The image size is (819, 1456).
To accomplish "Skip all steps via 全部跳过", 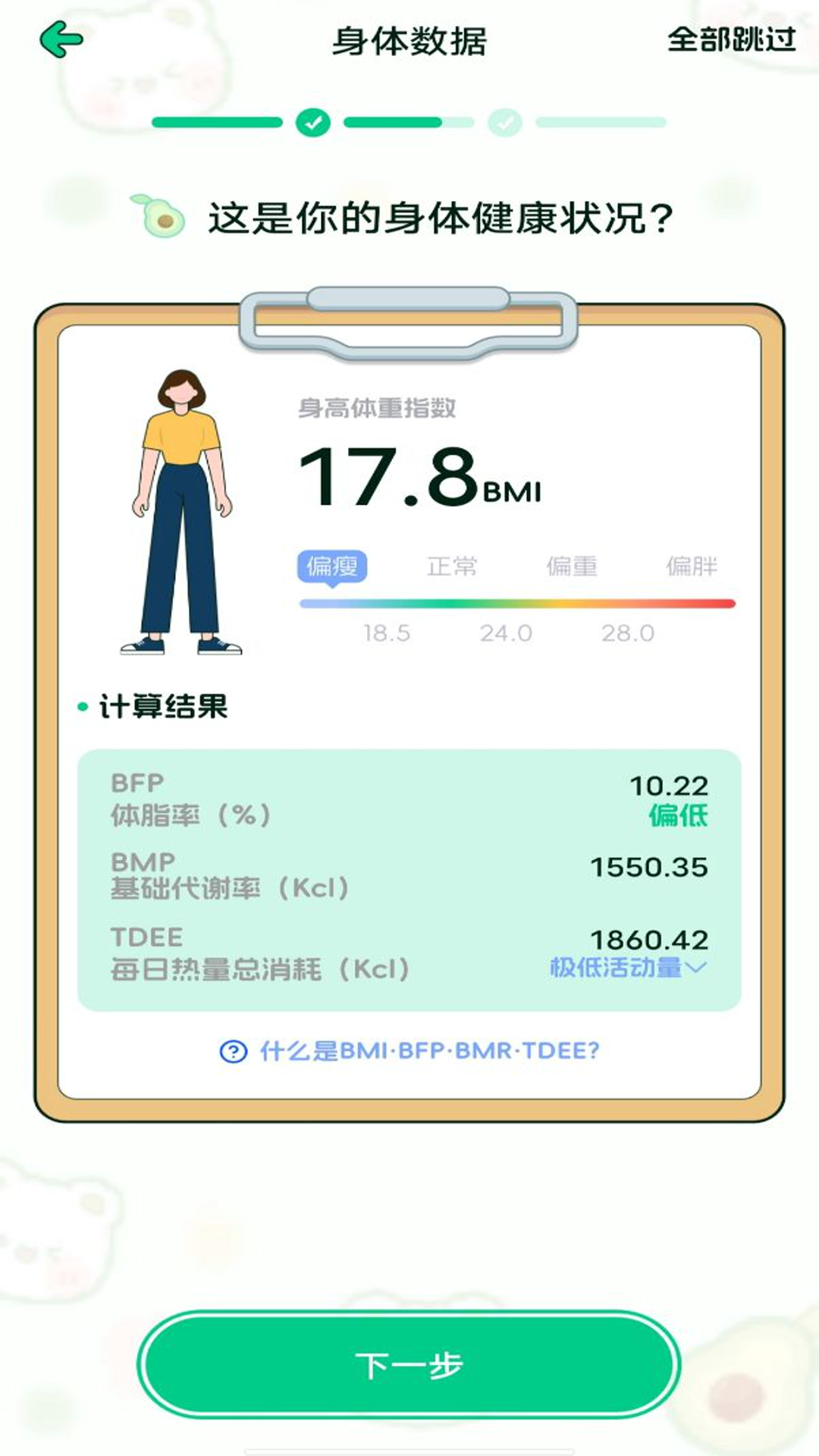I will point(731,39).
